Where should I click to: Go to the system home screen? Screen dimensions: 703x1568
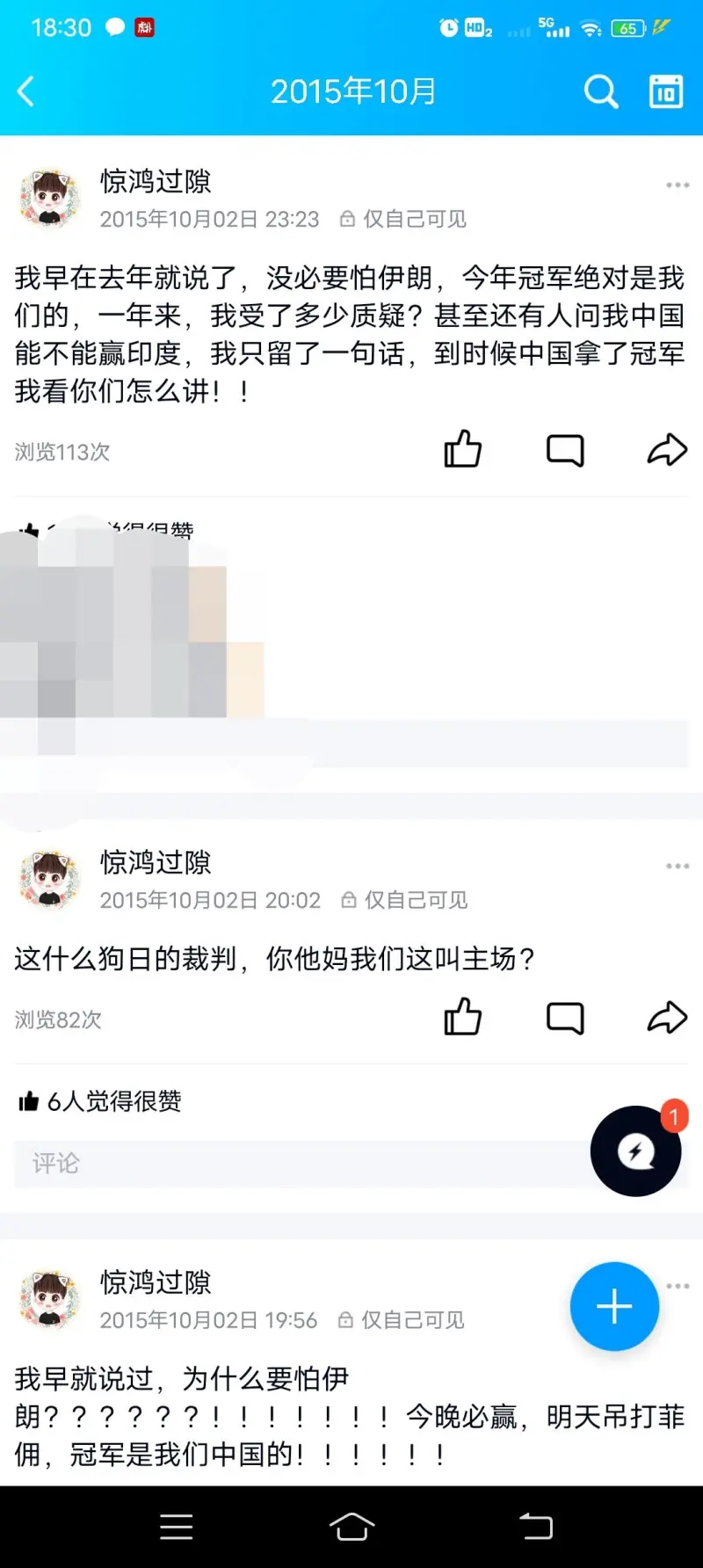(x=351, y=1528)
